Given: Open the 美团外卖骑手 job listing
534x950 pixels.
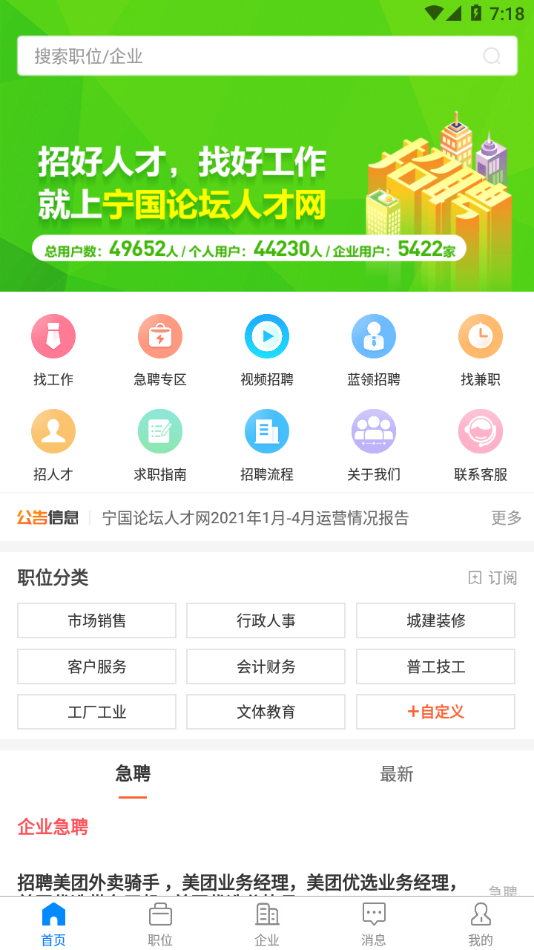Looking at the screenshot, I should [x=237, y=882].
